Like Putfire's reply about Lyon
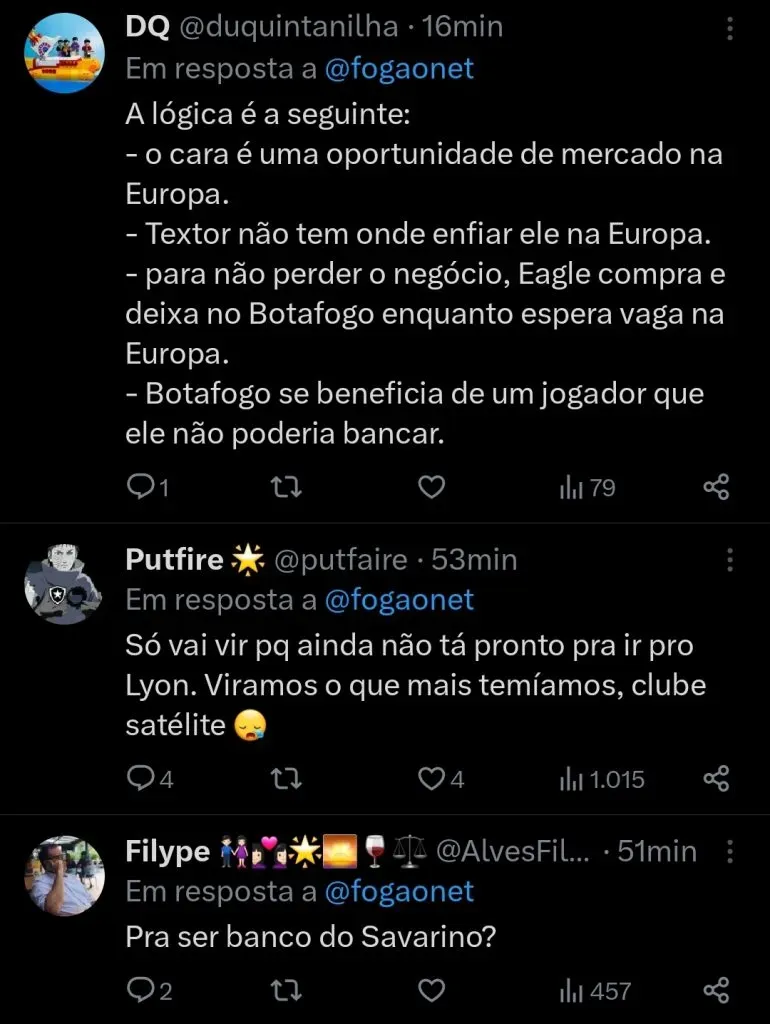This screenshot has height=1024, width=770. pos(431,779)
